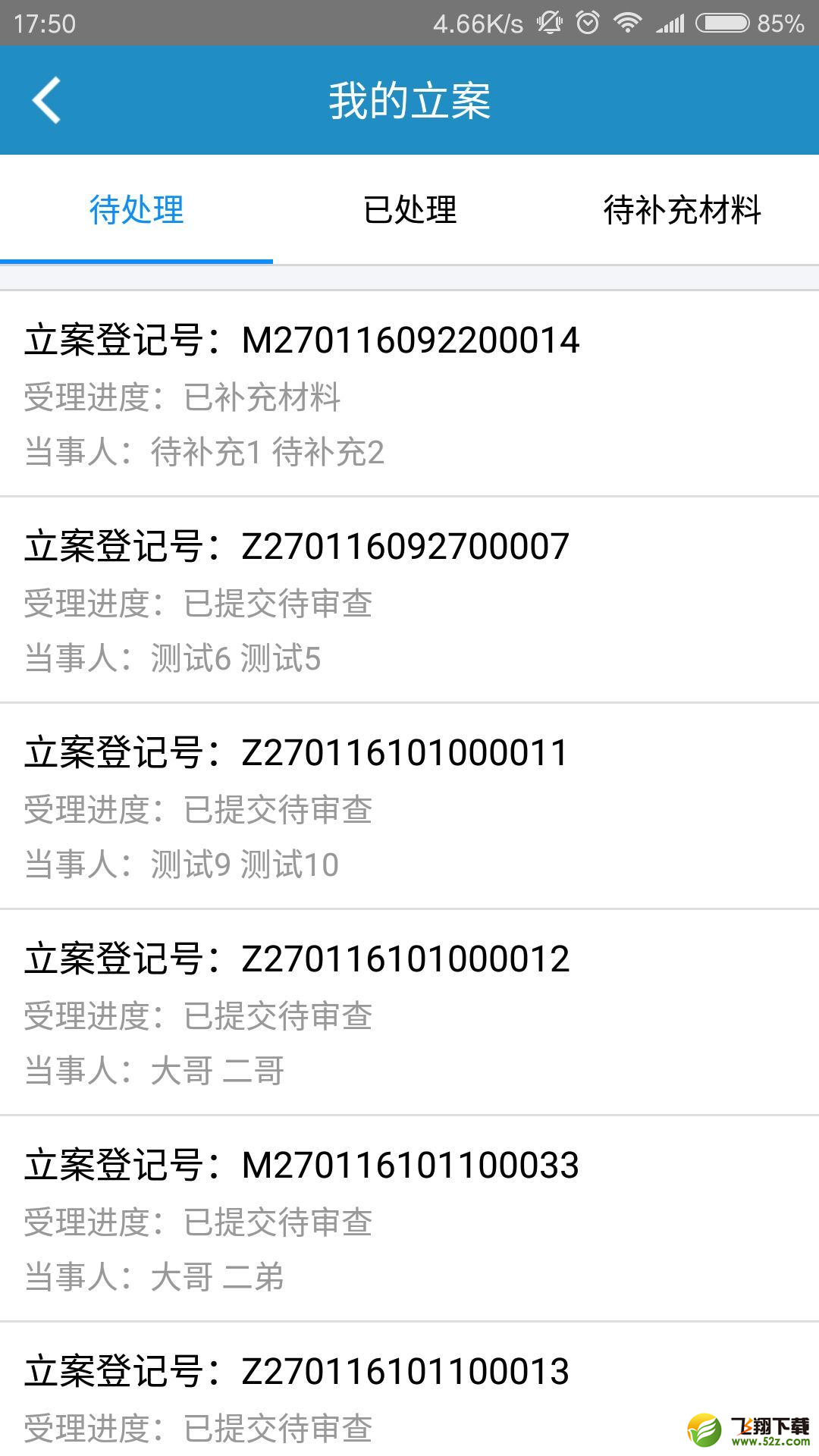Switch to the 待补充材料 tab
819x1456 pixels.
[682, 210]
